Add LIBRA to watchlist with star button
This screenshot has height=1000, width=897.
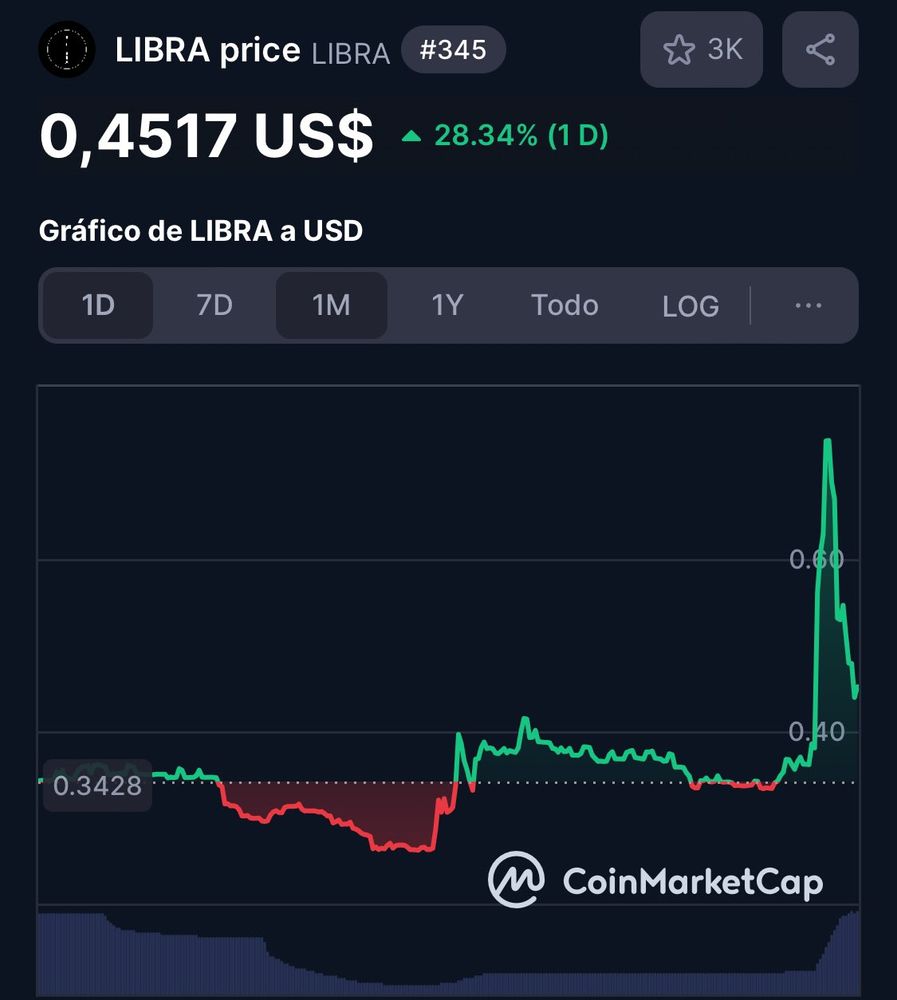point(700,50)
